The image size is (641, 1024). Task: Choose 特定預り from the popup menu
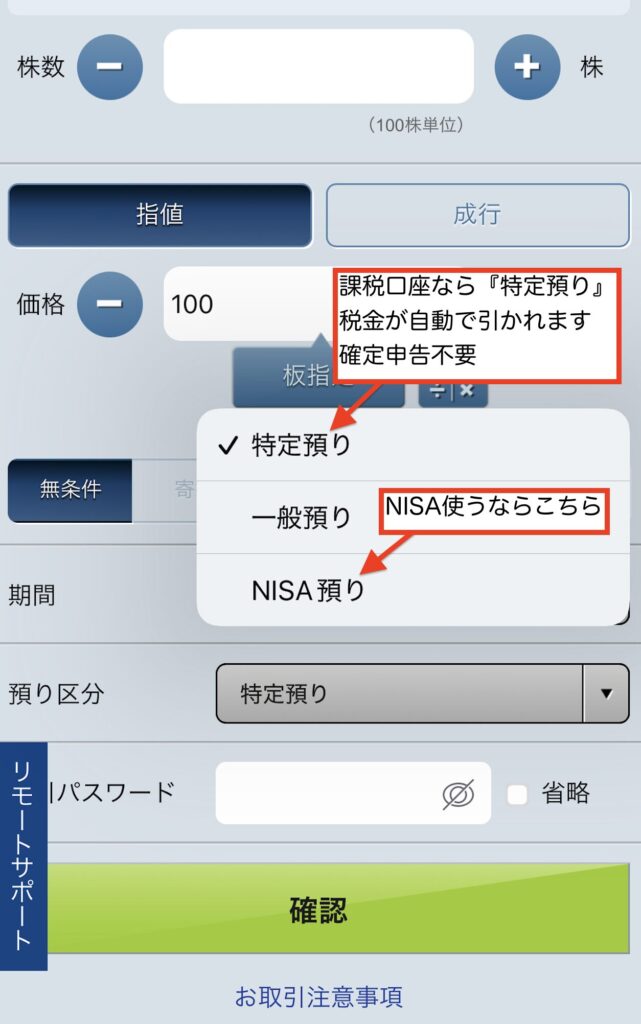point(300,446)
